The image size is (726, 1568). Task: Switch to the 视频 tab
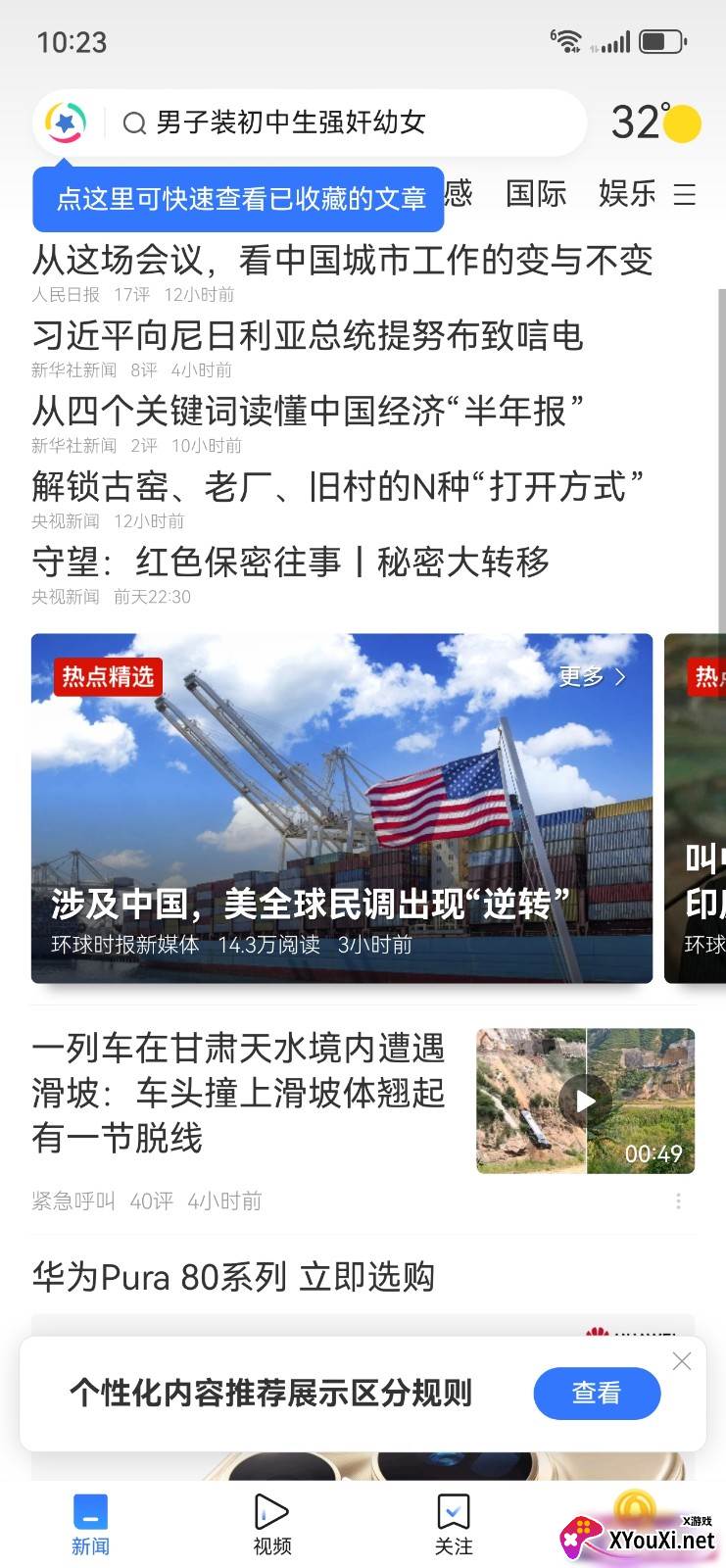point(271,1524)
